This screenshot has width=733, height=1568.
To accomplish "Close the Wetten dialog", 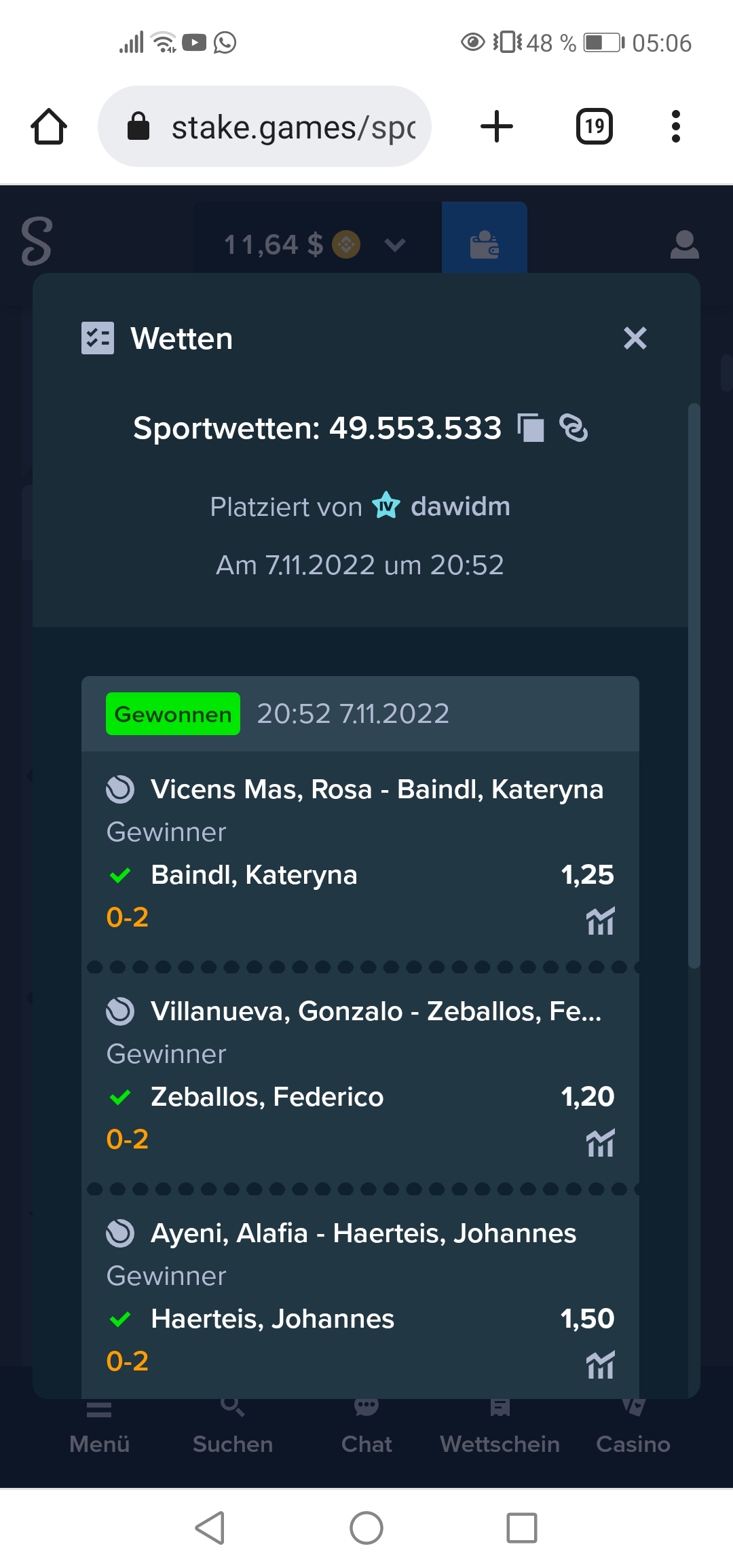I will [x=635, y=338].
